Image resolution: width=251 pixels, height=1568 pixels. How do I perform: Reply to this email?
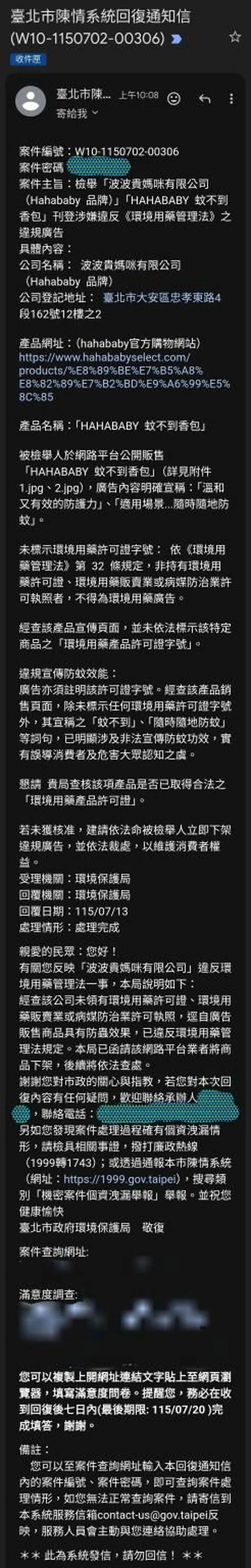pyautogui.click(x=204, y=99)
